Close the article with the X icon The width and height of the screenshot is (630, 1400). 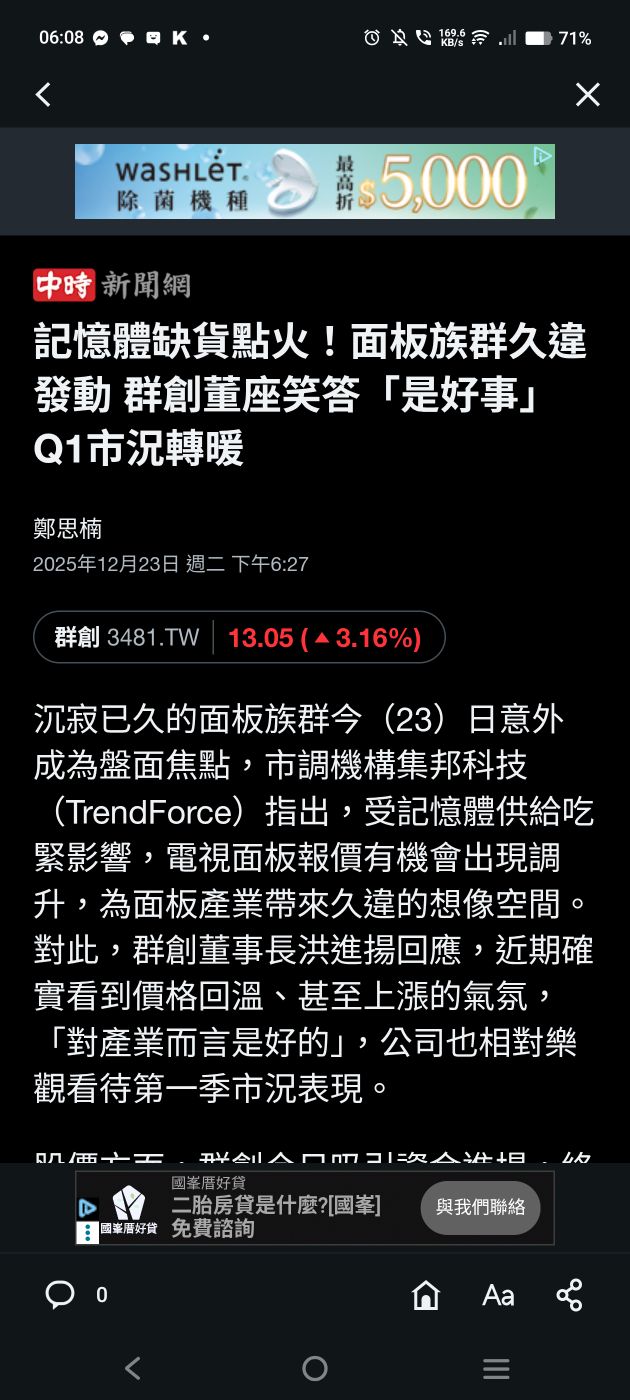click(x=587, y=95)
